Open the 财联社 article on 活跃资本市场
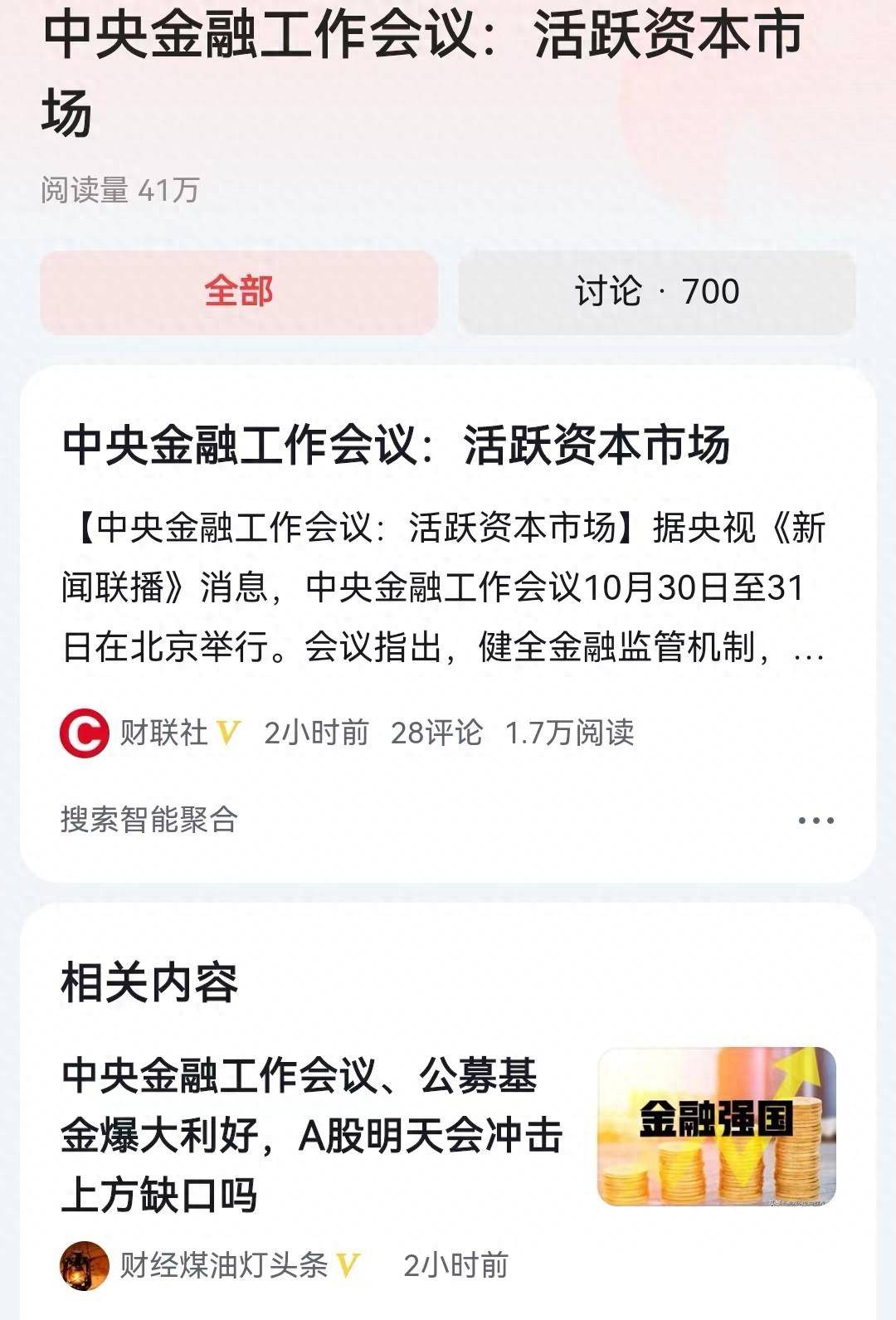 [396, 445]
